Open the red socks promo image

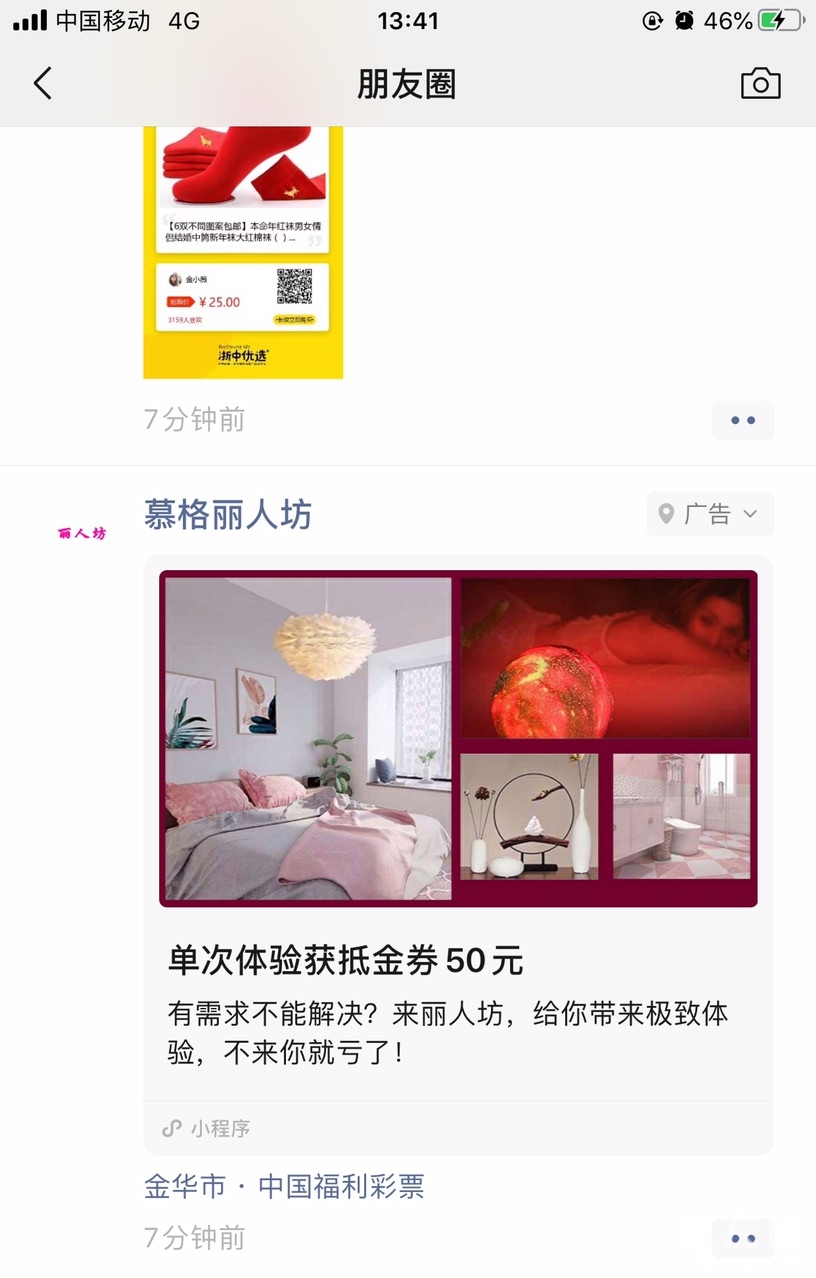243,252
